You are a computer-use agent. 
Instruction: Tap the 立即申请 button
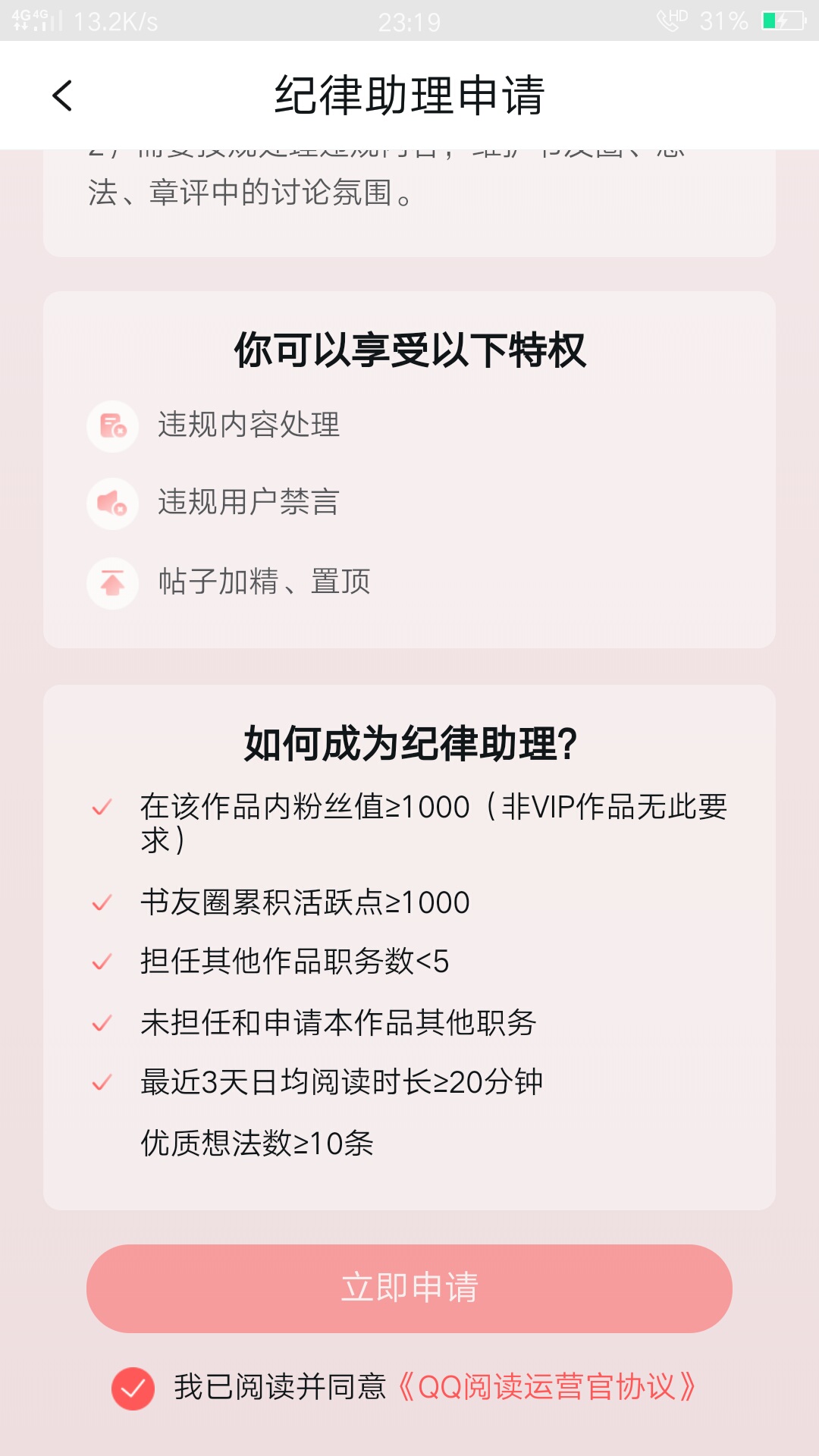click(x=409, y=1288)
